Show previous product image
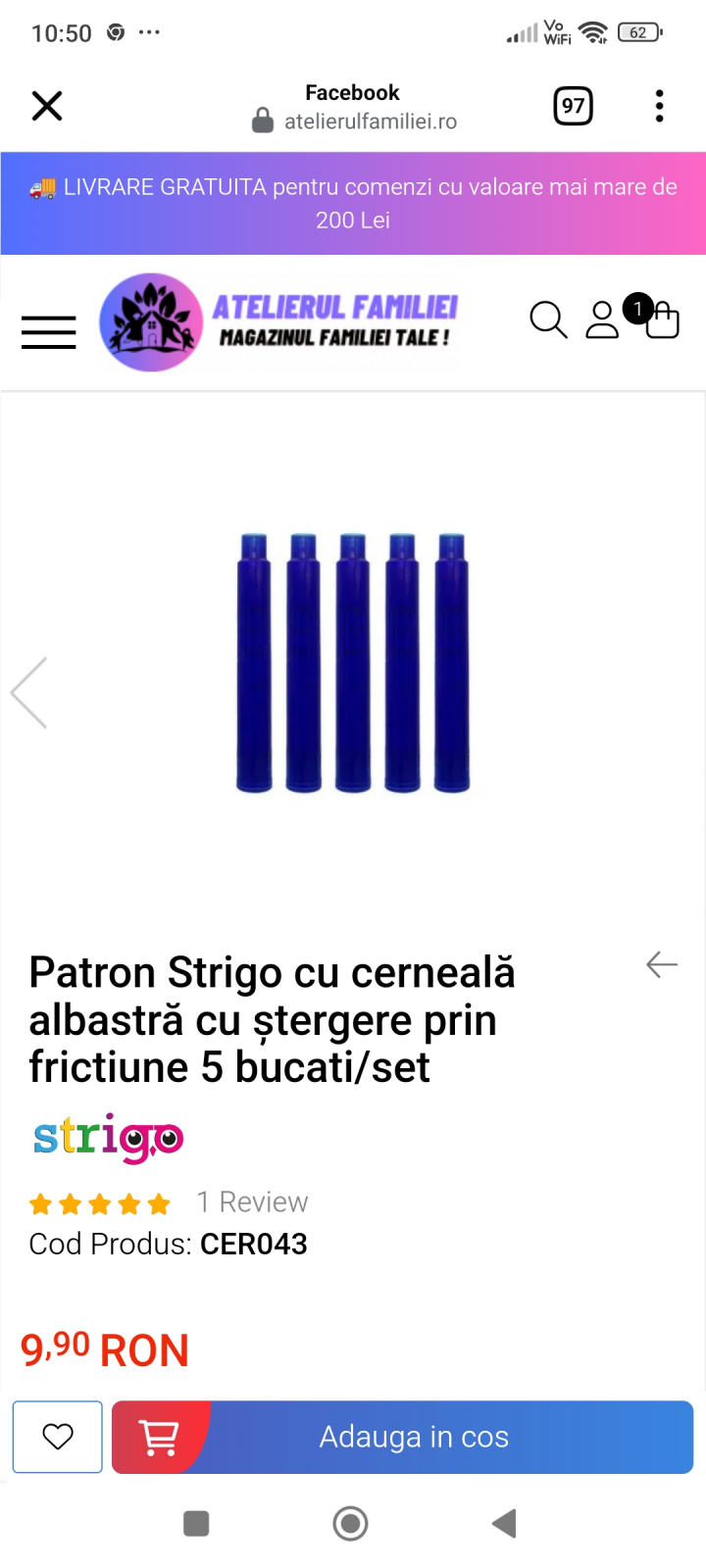Image resolution: width=706 pixels, height=1568 pixels. coord(29,693)
